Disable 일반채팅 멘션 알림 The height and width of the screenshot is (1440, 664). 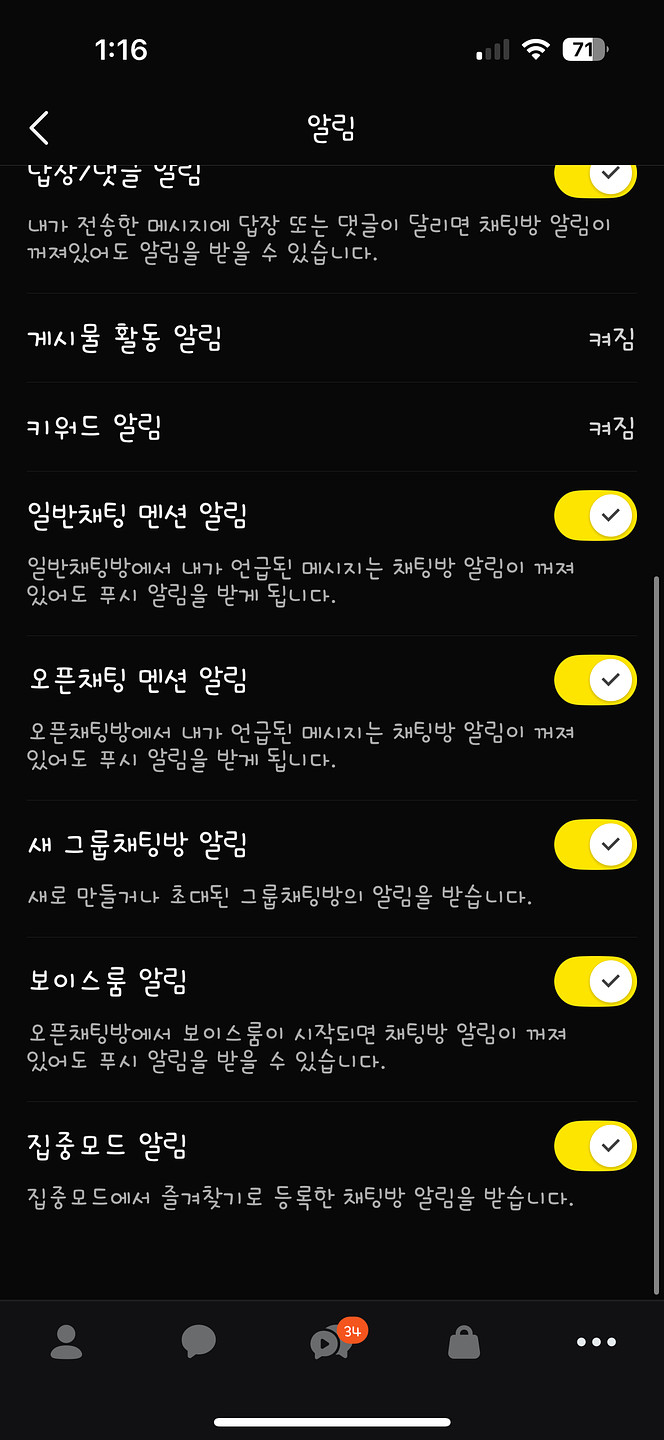[x=595, y=516]
